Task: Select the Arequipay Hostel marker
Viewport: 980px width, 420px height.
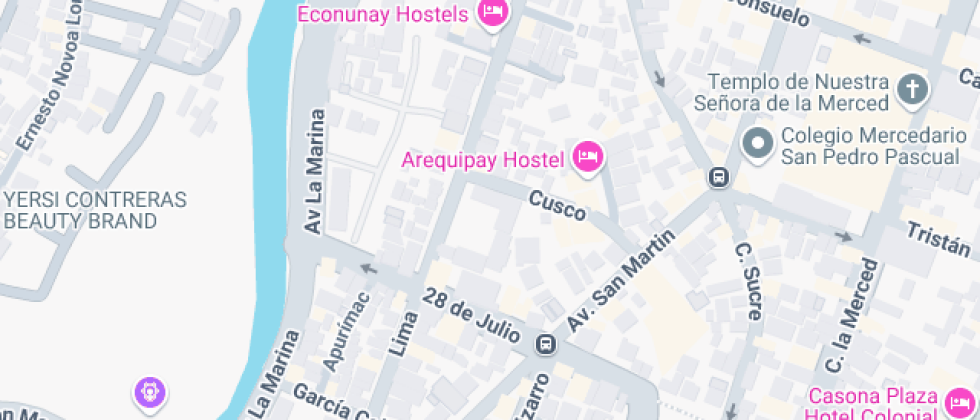Action: [x=588, y=157]
